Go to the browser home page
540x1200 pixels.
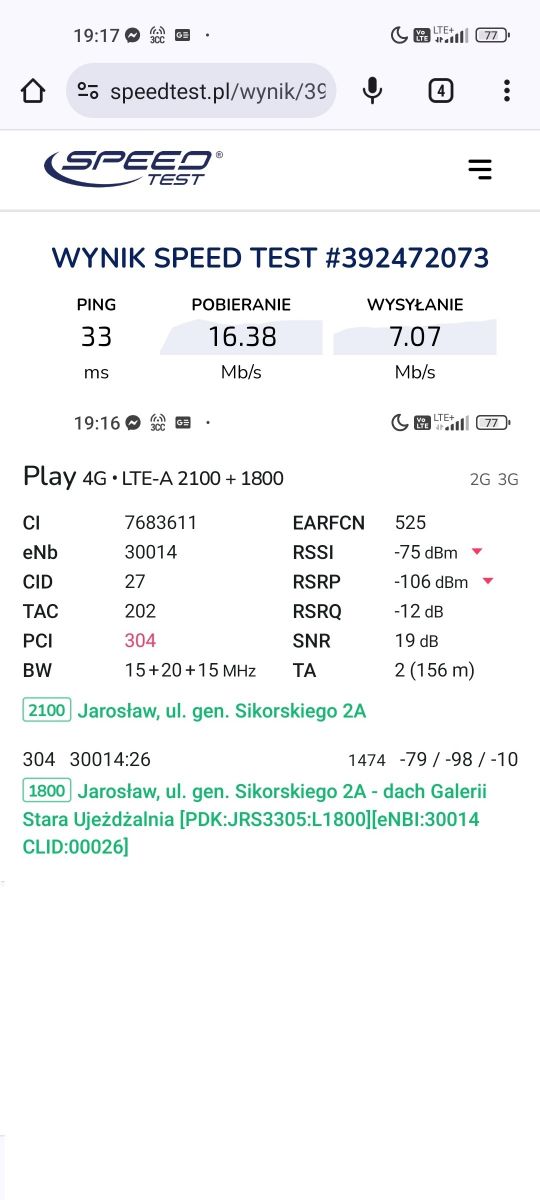(33, 91)
